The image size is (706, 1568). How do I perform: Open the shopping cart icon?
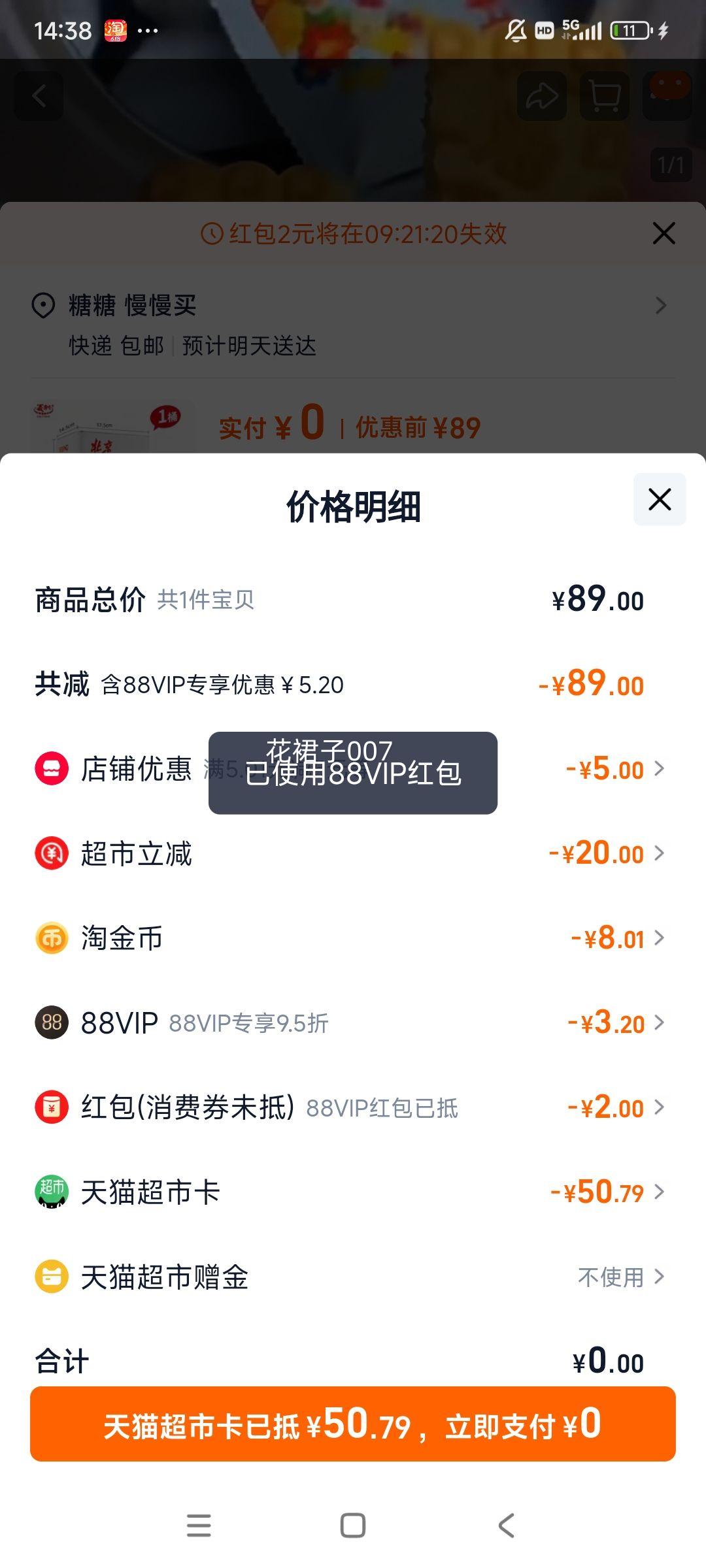tap(602, 96)
